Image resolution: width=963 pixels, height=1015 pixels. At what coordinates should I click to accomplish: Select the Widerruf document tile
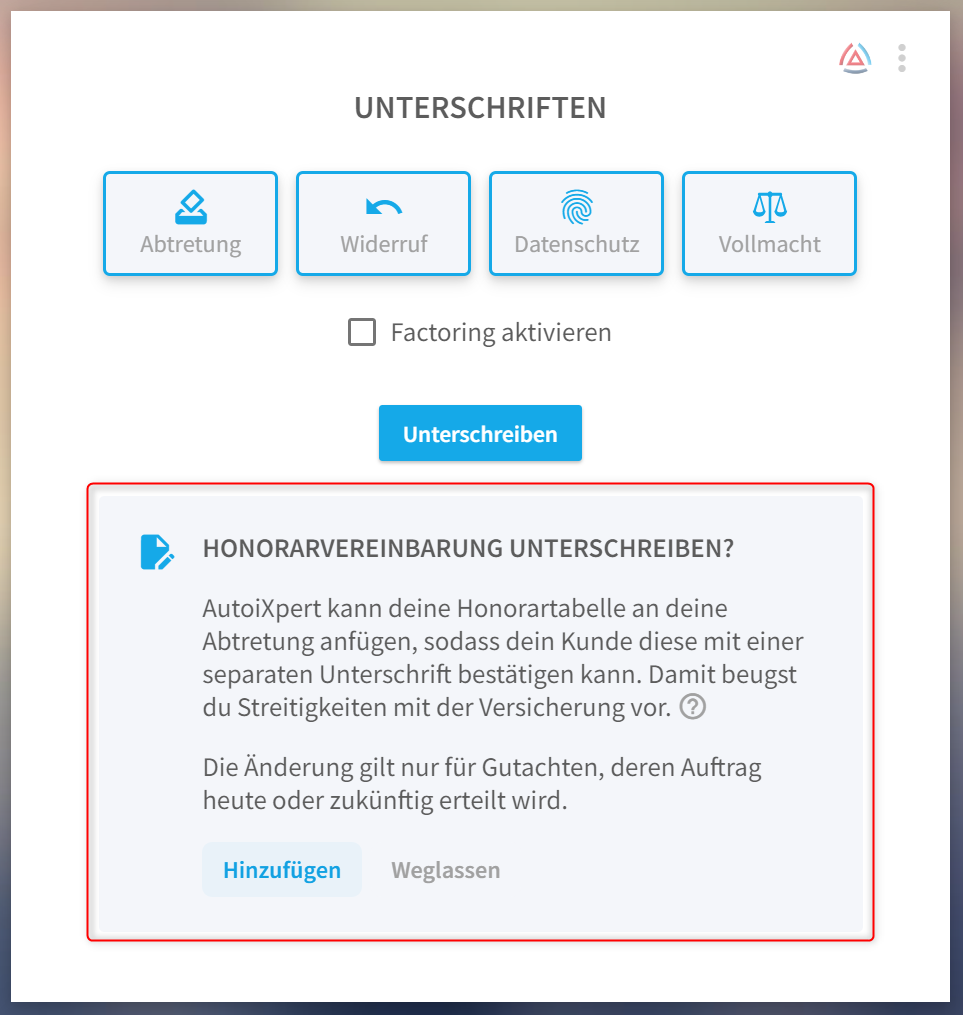click(383, 223)
